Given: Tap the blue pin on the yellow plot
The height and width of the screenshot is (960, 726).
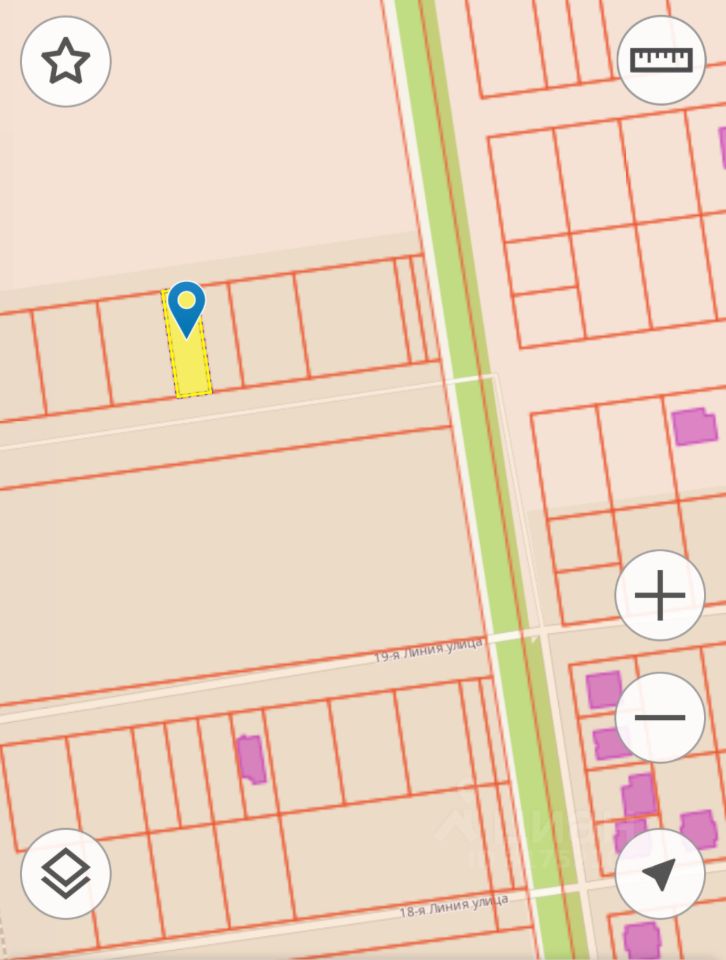Looking at the screenshot, I should pyautogui.click(x=187, y=305).
